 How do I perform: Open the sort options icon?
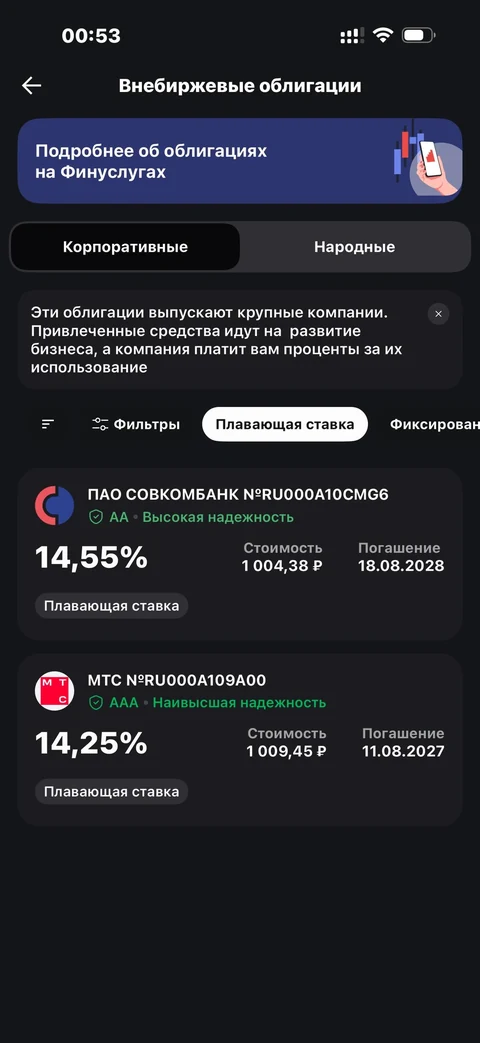coord(48,424)
